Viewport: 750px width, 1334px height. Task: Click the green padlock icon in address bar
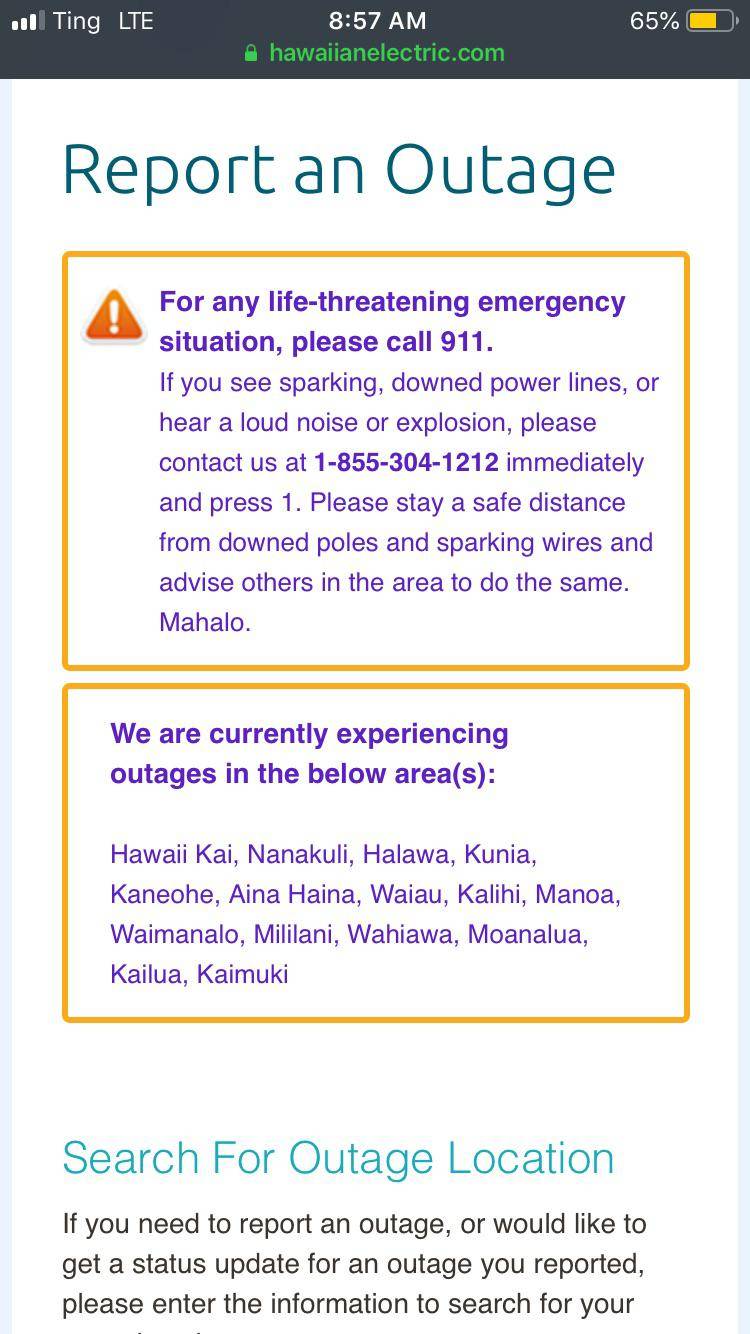[249, 52]
